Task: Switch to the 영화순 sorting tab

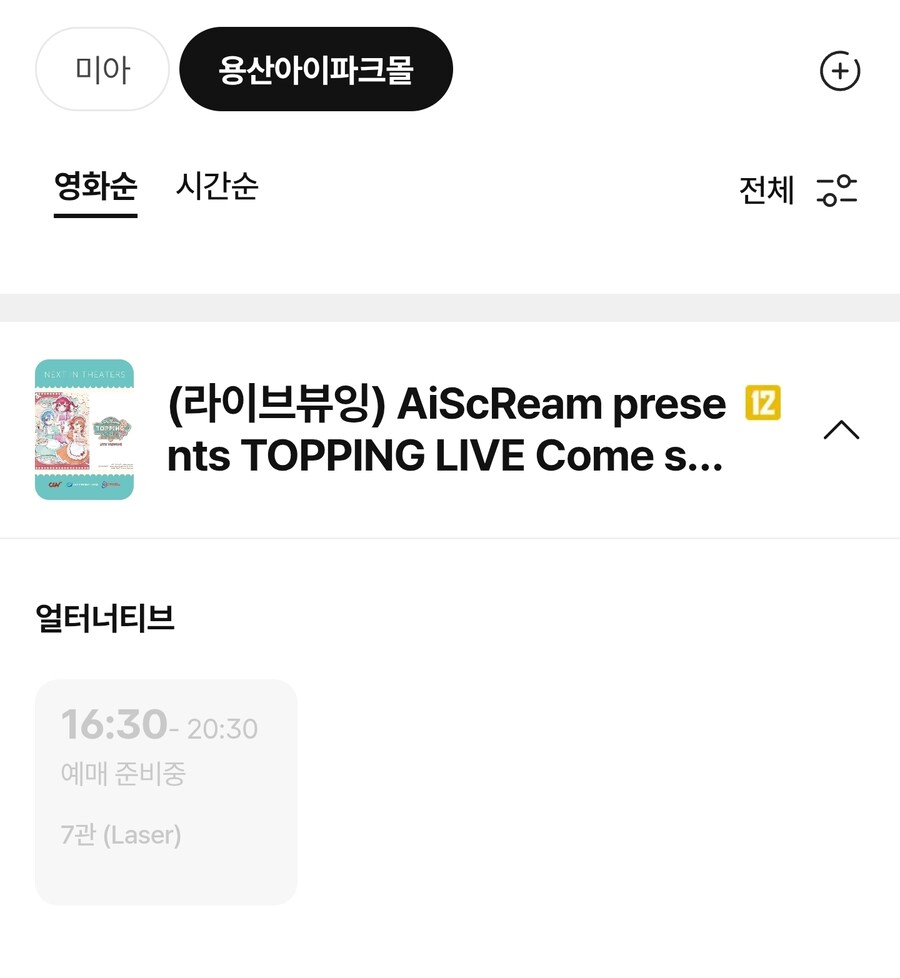Action: [x=95, y=187]
